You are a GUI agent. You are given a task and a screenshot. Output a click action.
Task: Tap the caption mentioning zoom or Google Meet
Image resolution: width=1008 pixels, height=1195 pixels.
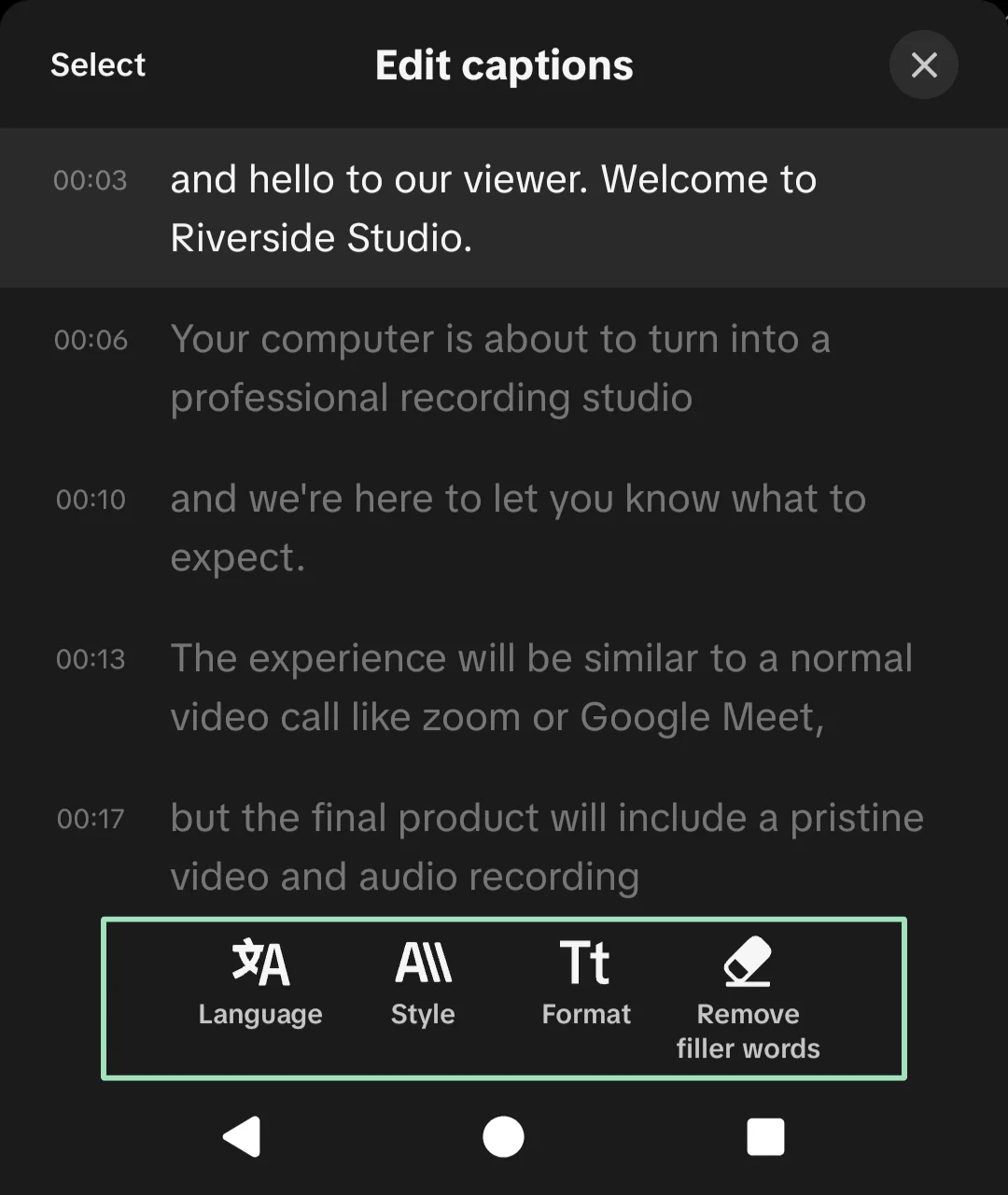coord(541,687)
